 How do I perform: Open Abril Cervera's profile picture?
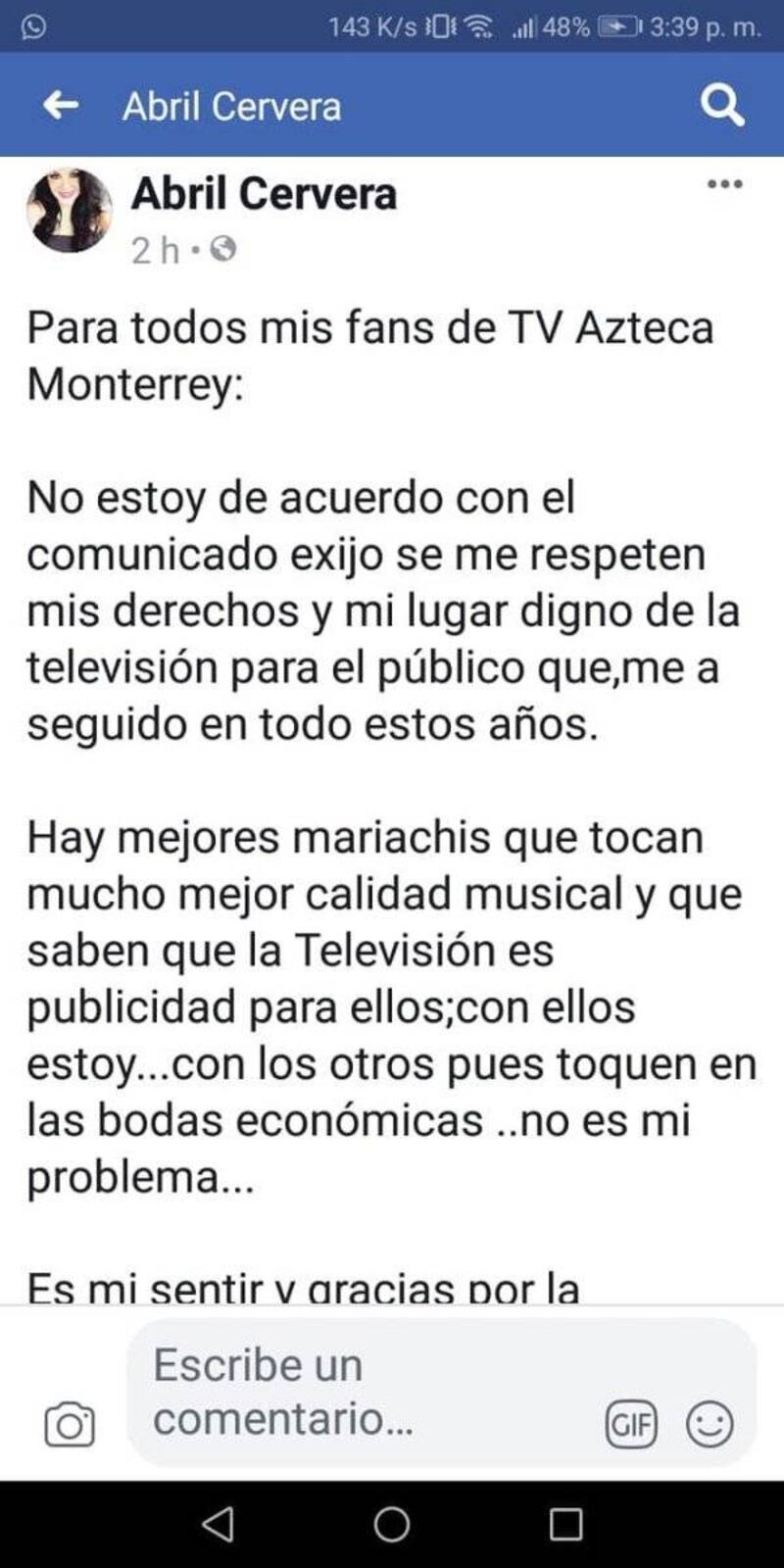[70, 210]
